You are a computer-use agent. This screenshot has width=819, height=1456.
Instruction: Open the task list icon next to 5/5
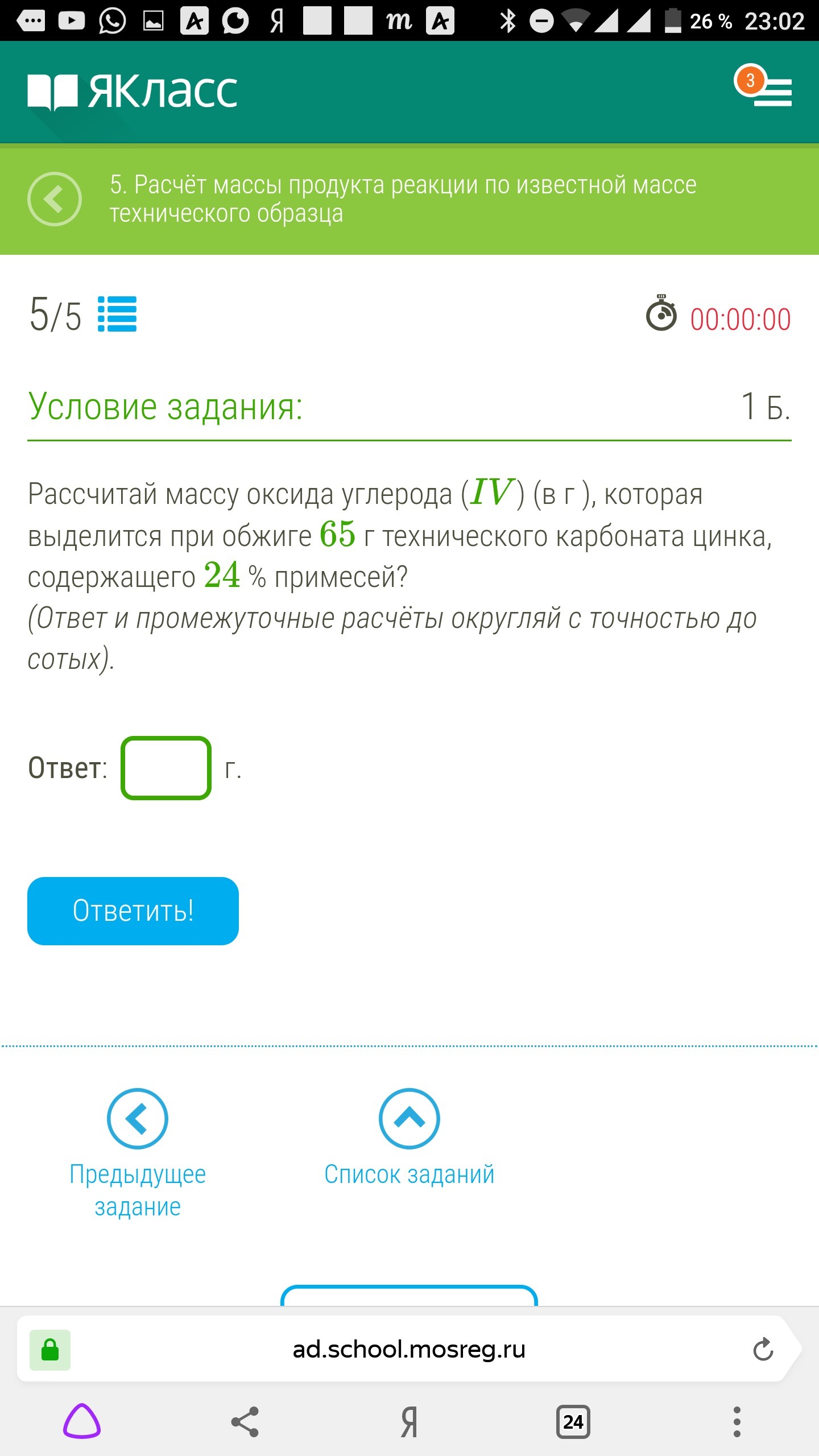tap(117, 314)
